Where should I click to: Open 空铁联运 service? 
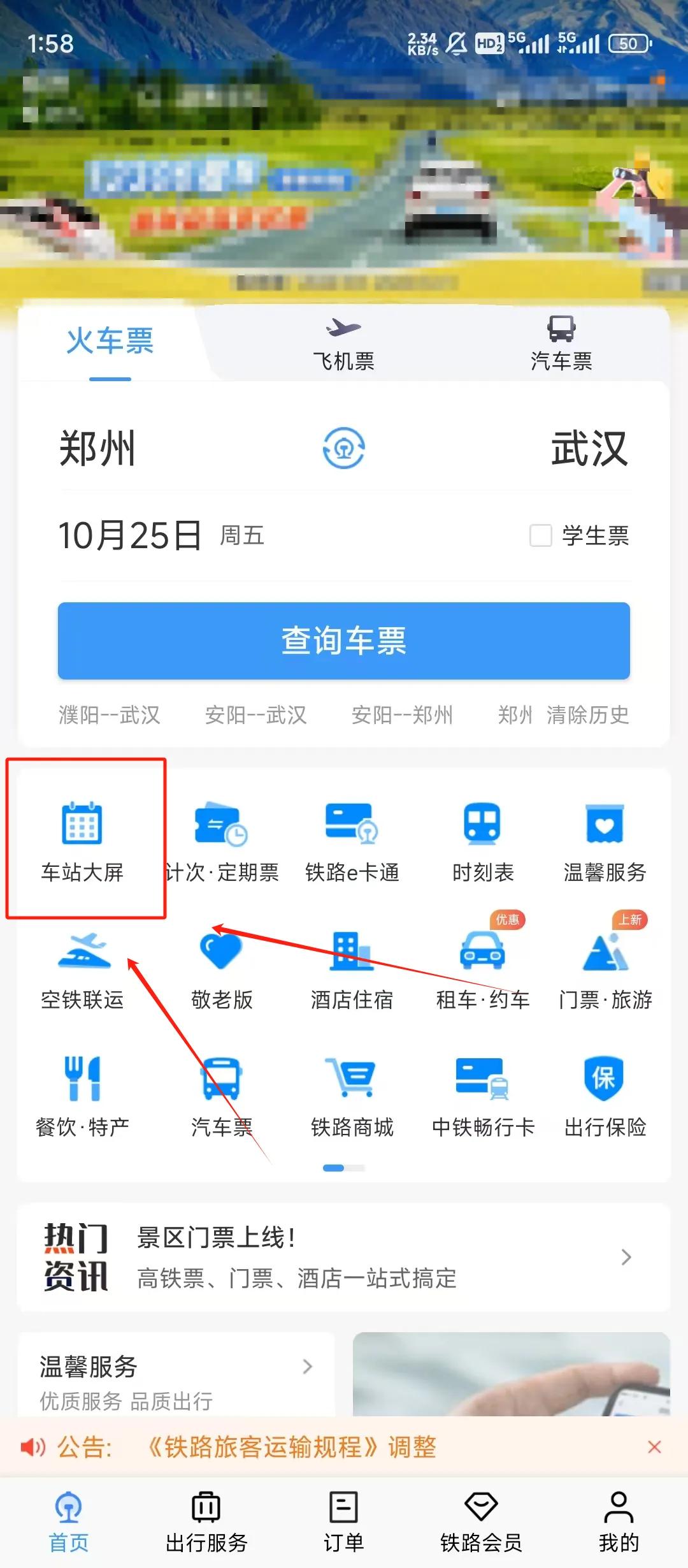pos(82,970)
